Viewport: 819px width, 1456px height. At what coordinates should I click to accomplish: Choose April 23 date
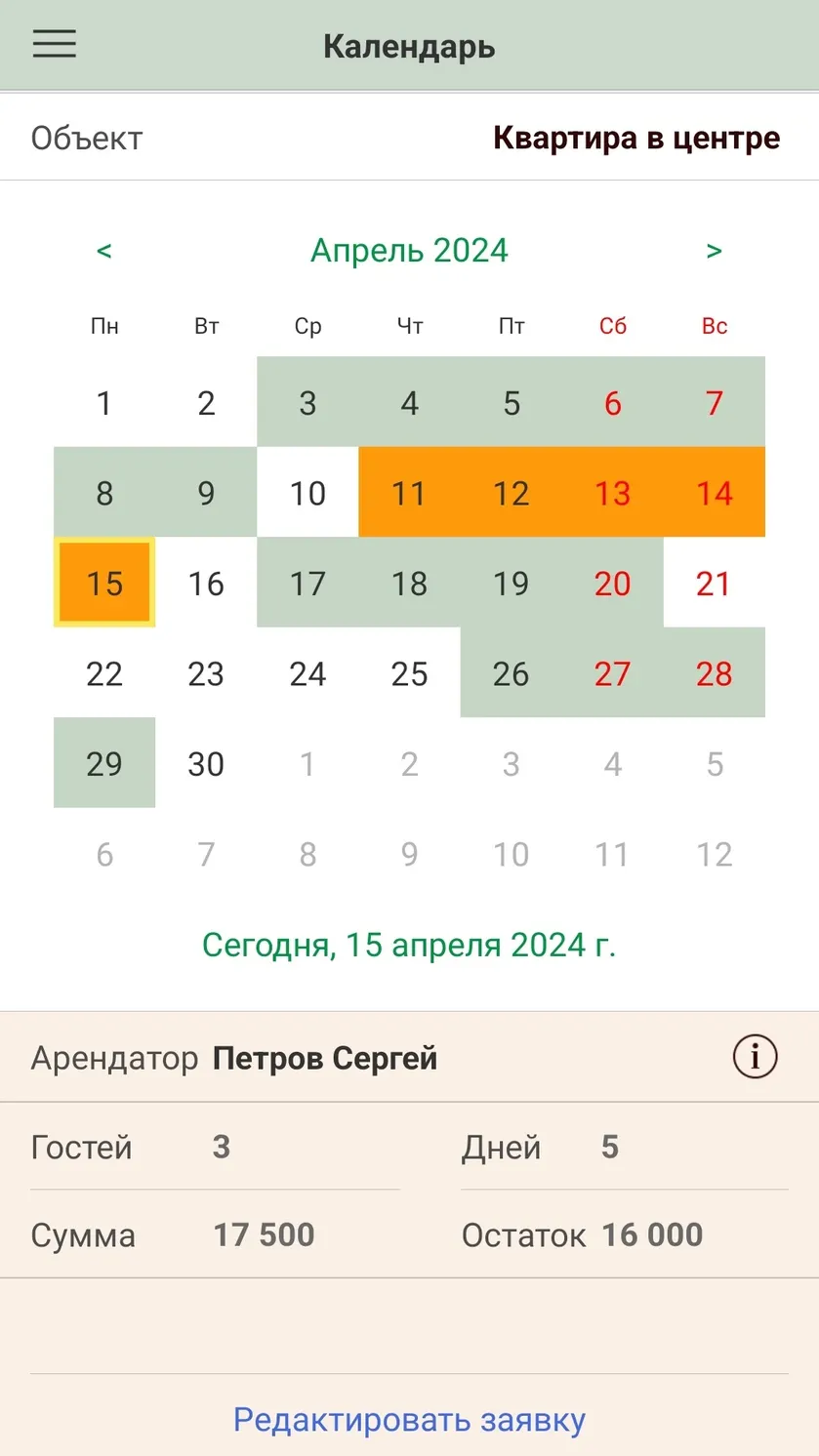click(206, 673)
